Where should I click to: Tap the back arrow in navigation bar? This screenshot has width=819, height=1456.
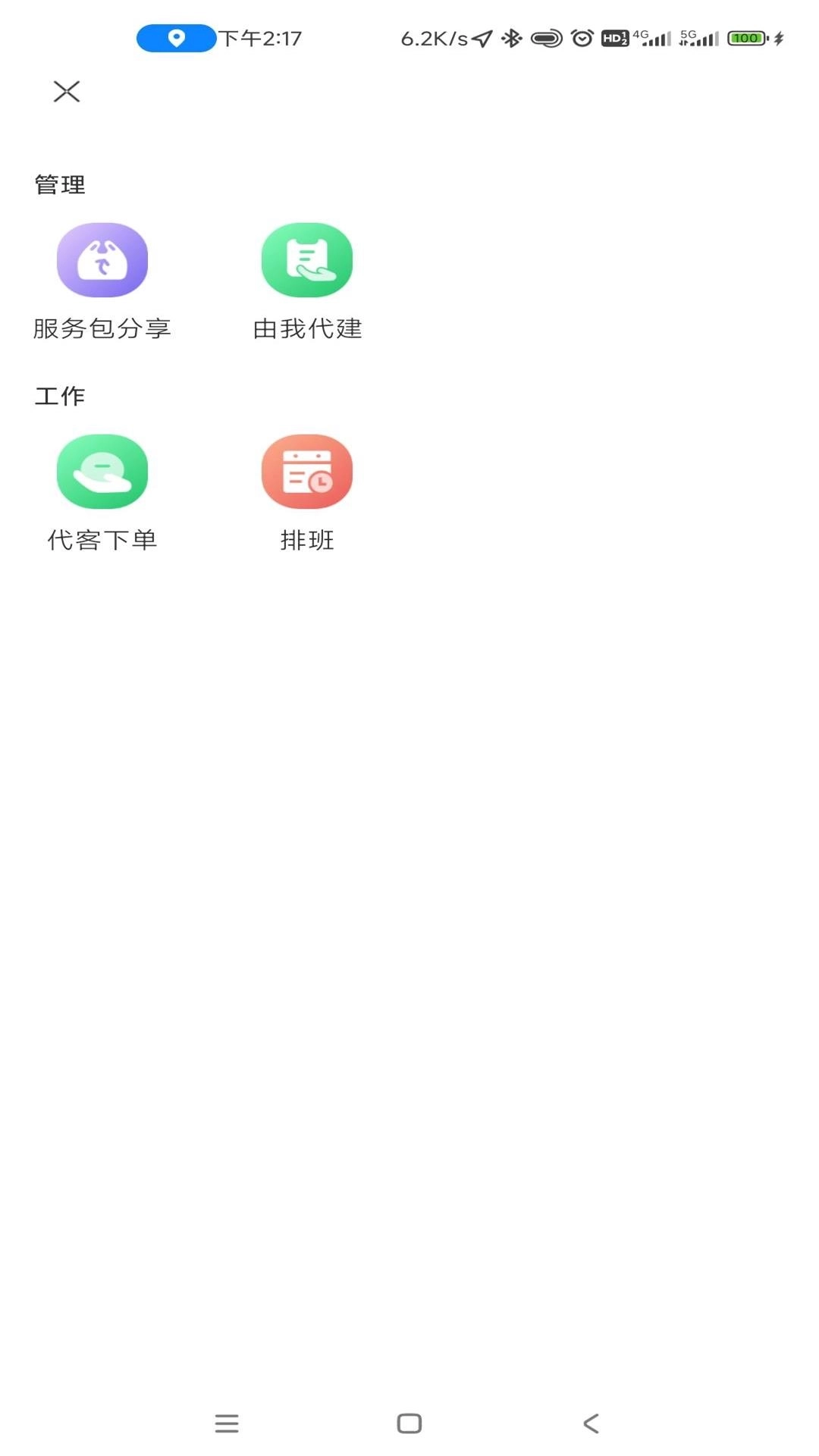pyautogui.click(x=592, y=1423)
